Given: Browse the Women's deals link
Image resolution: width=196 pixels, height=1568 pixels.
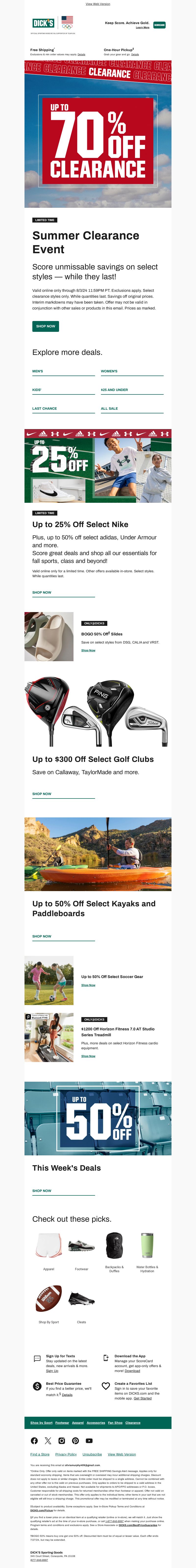Looking at the screenshot, I should click(109, 371).
